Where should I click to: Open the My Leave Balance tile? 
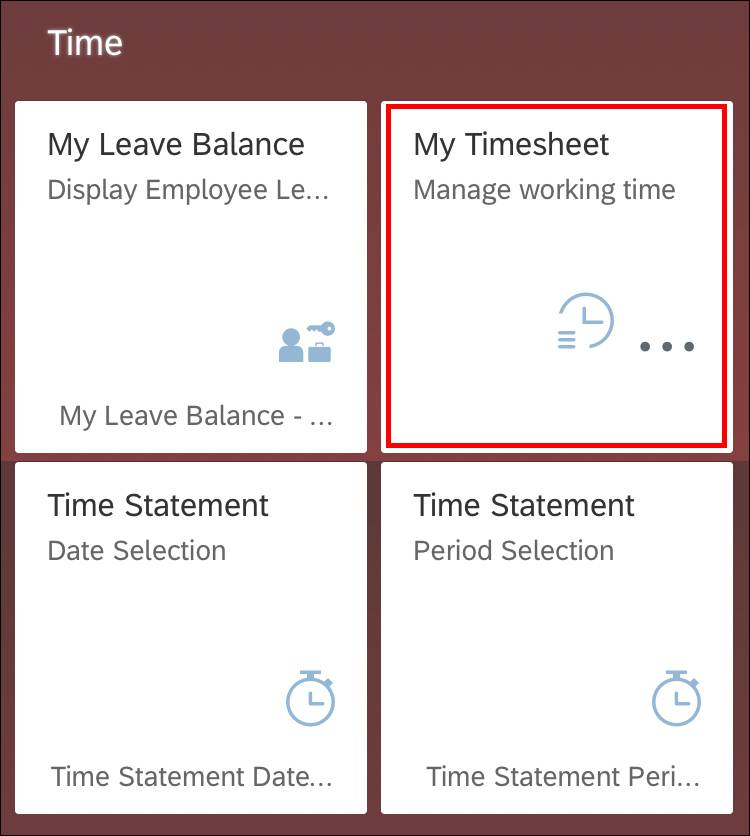(x=190, y=277)
